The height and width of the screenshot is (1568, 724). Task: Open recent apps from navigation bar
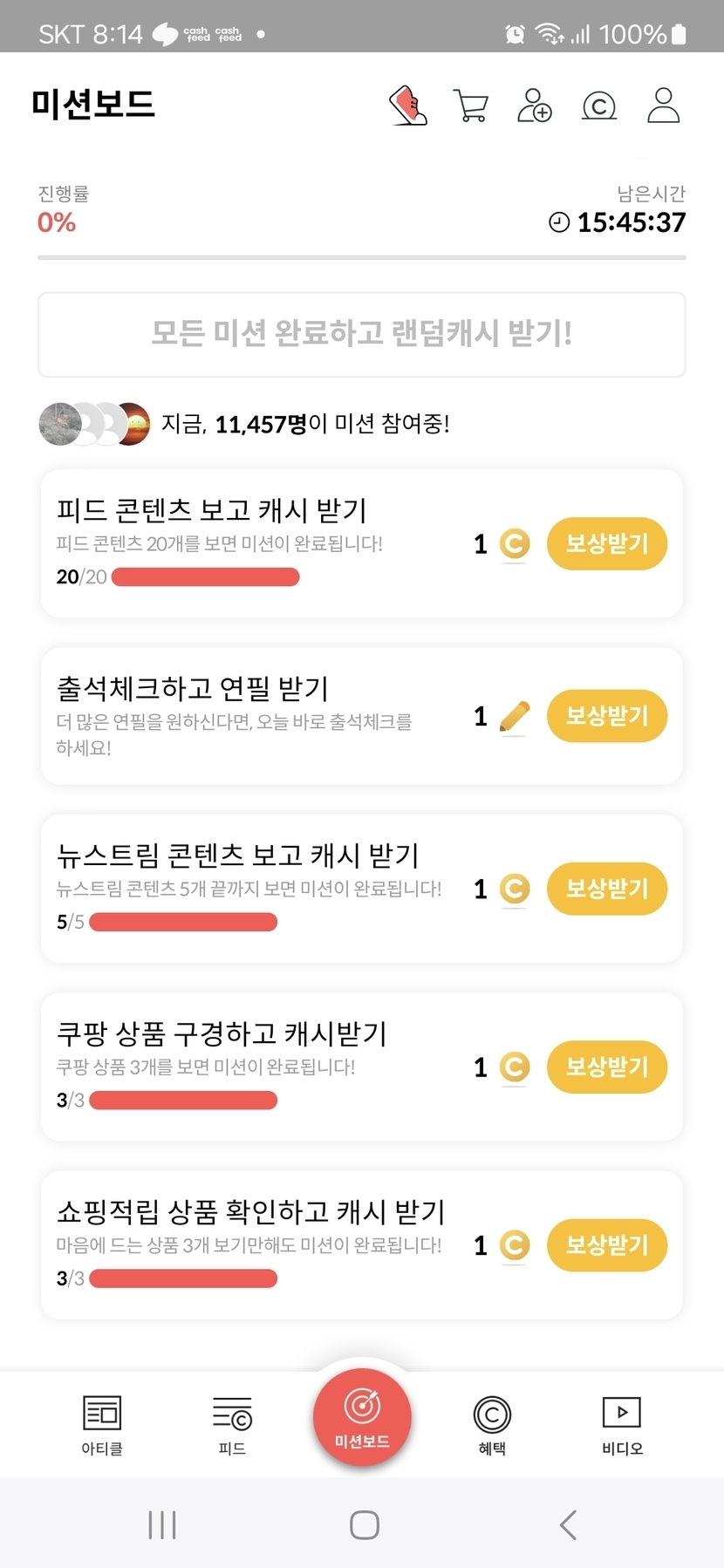coord(162,1524)
